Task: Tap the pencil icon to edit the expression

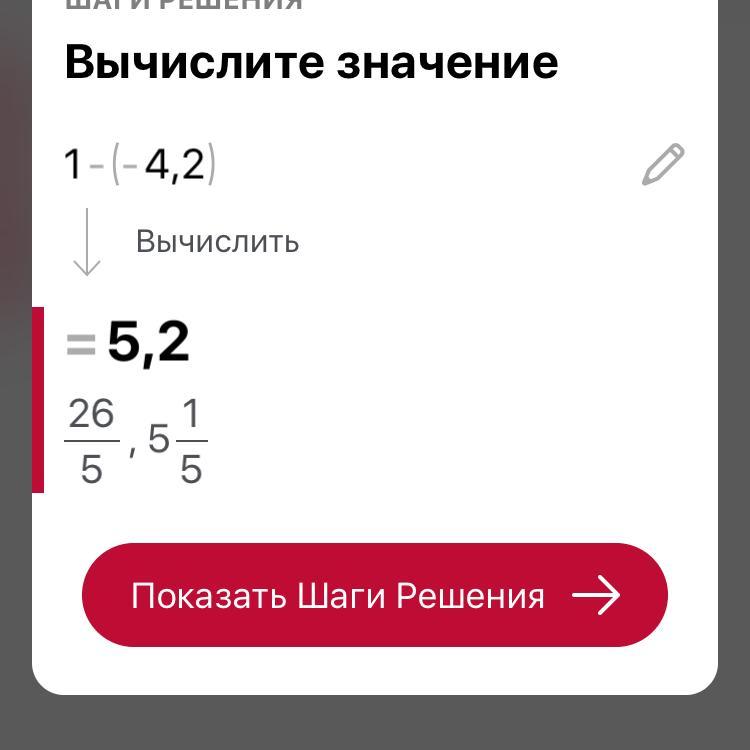Action: (663, 165)
